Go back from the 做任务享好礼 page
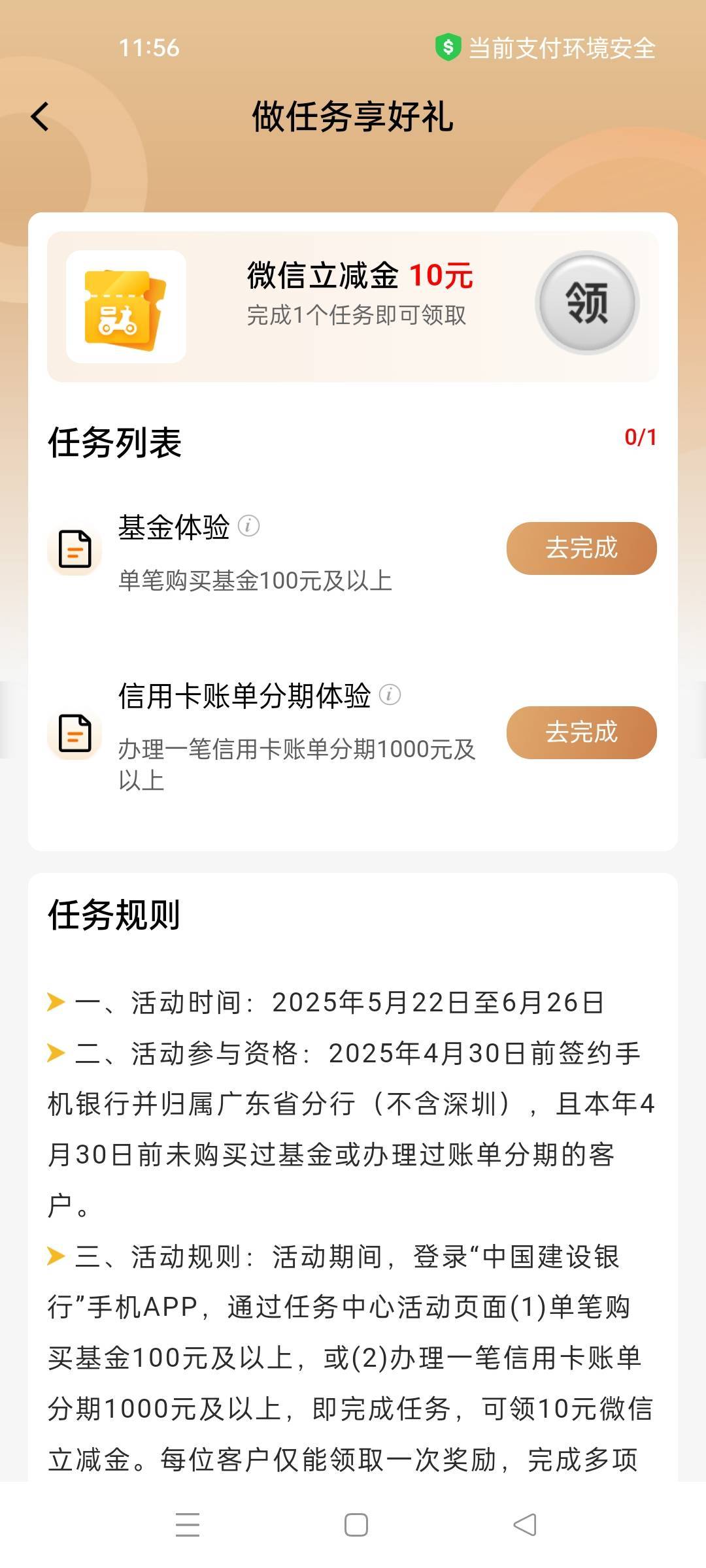 click(x=40, y=117)
